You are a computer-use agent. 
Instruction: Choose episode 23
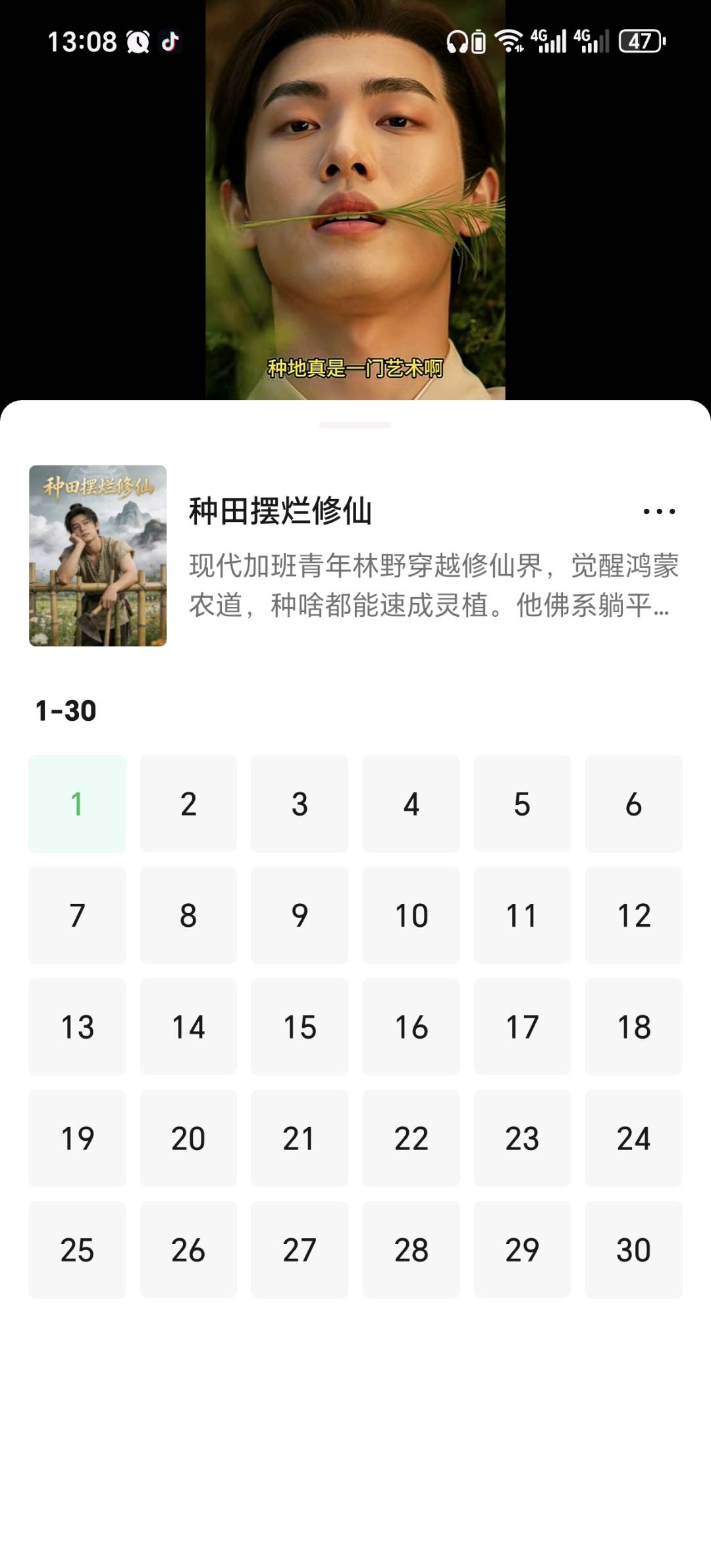(x=522, y=1138)
